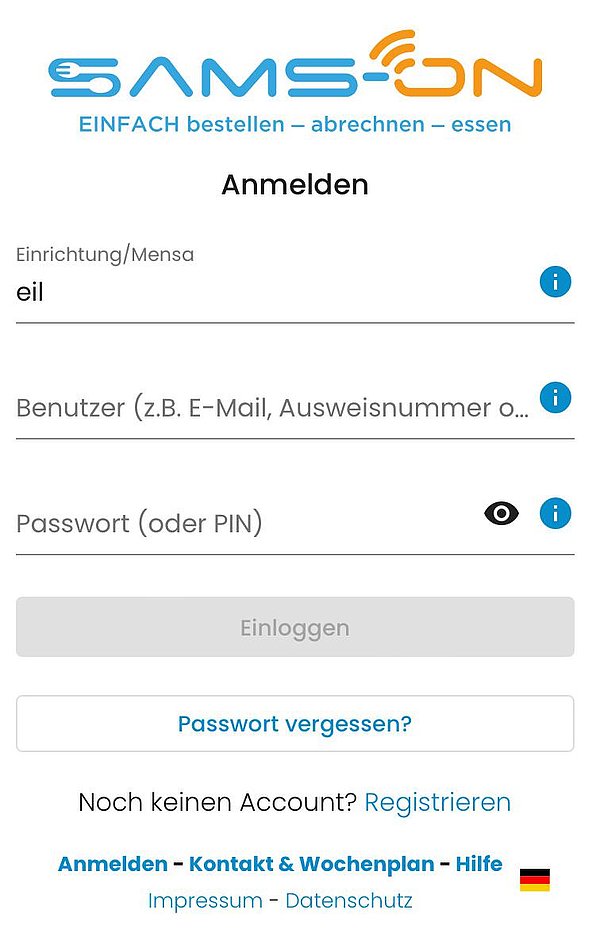Select the Passwort (oder PIN) field

tap(240, 523)
